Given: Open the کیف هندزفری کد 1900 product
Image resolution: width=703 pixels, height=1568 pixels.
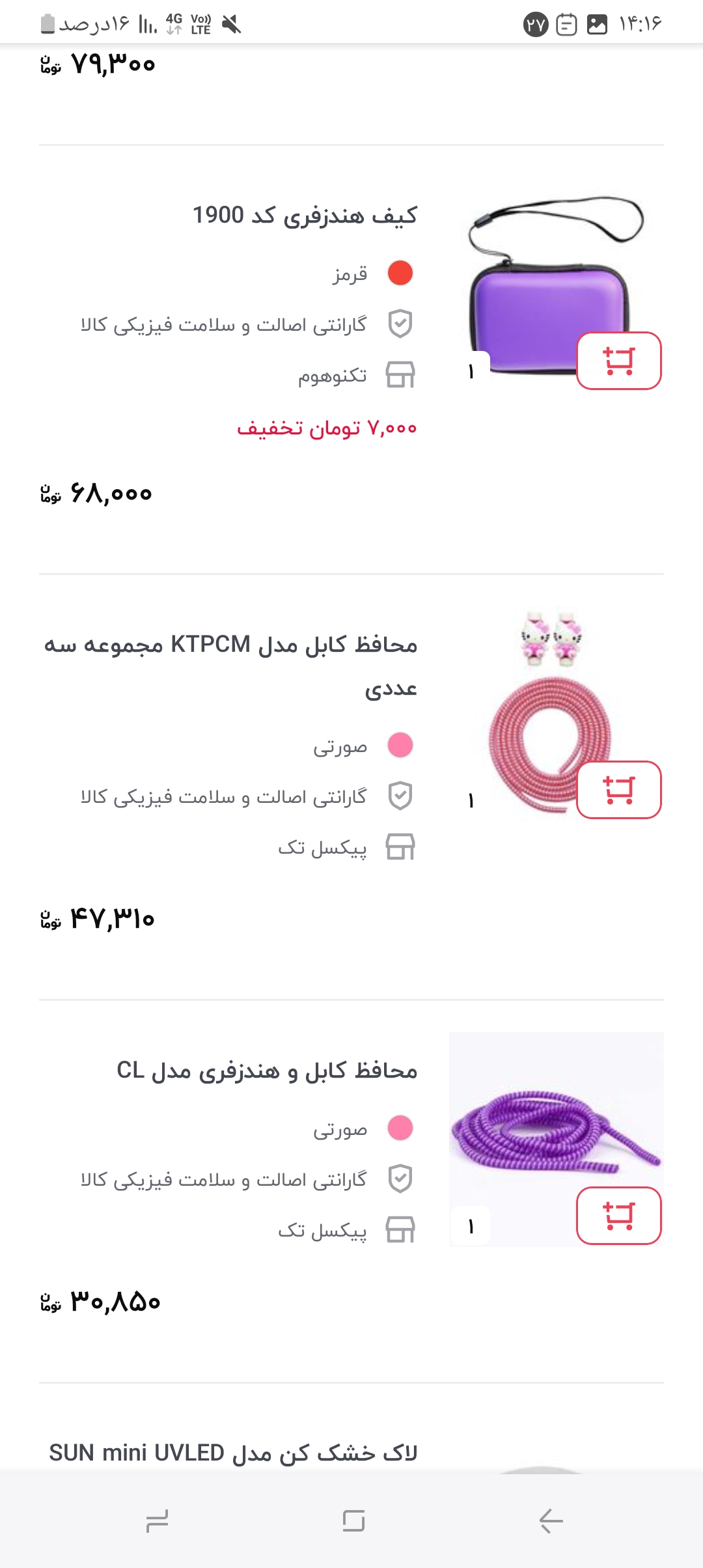Looking at the screenshot, I should pyautogui.click(x=305, y=215).
